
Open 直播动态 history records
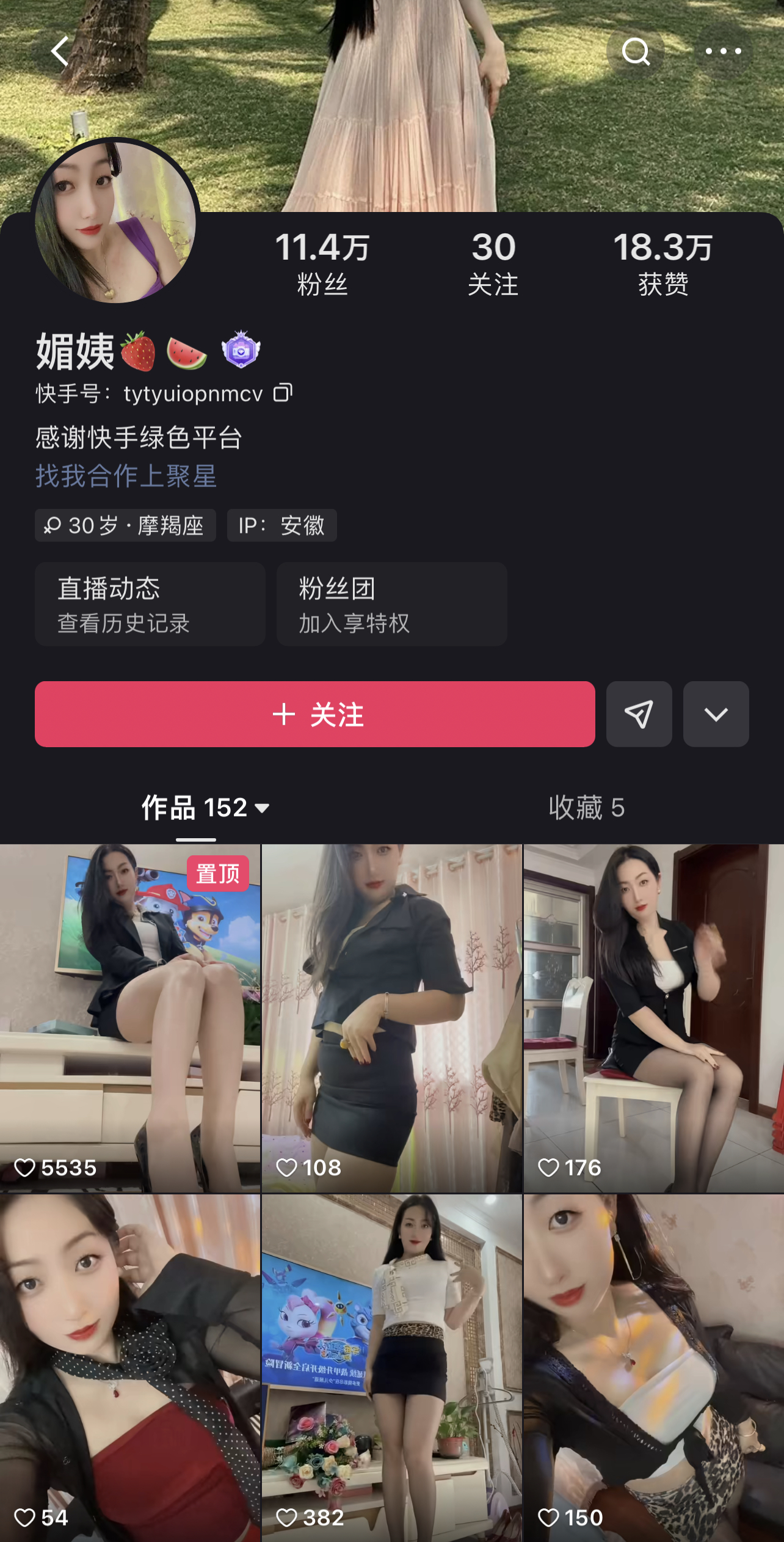150,604
